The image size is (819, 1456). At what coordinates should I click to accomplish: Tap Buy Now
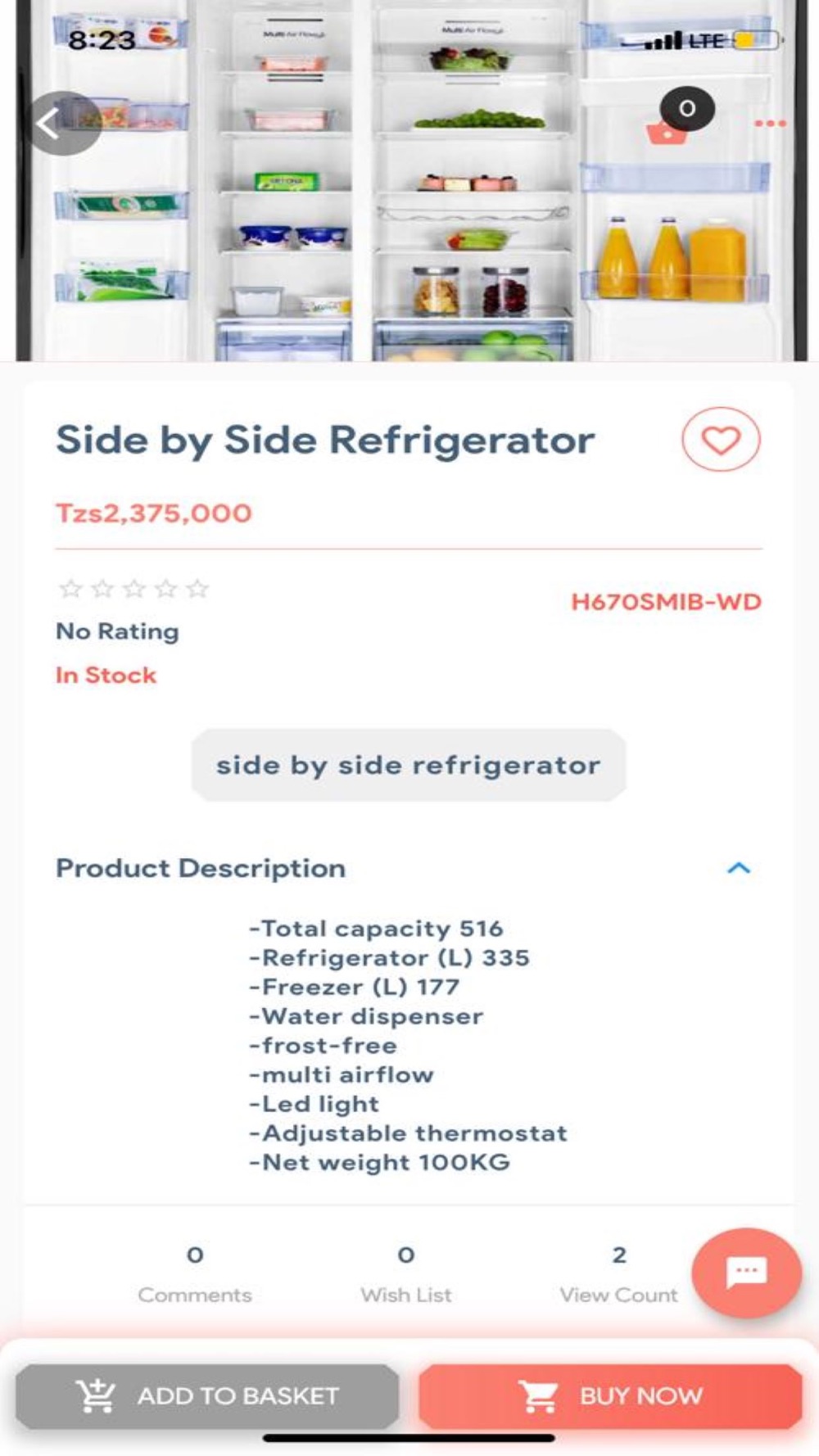[611, 1396]
